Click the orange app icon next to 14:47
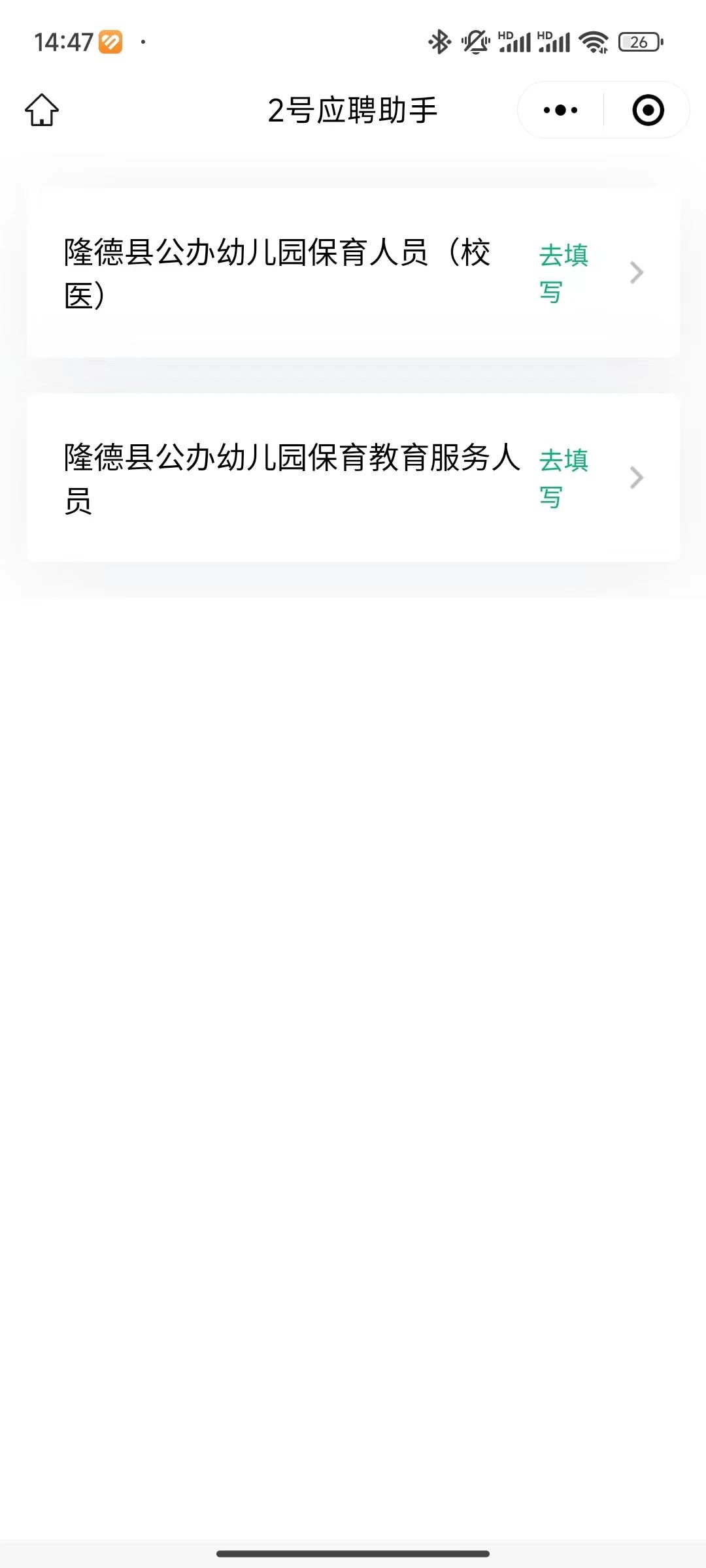The image size is (706, 1568). [x=110, y=41]
